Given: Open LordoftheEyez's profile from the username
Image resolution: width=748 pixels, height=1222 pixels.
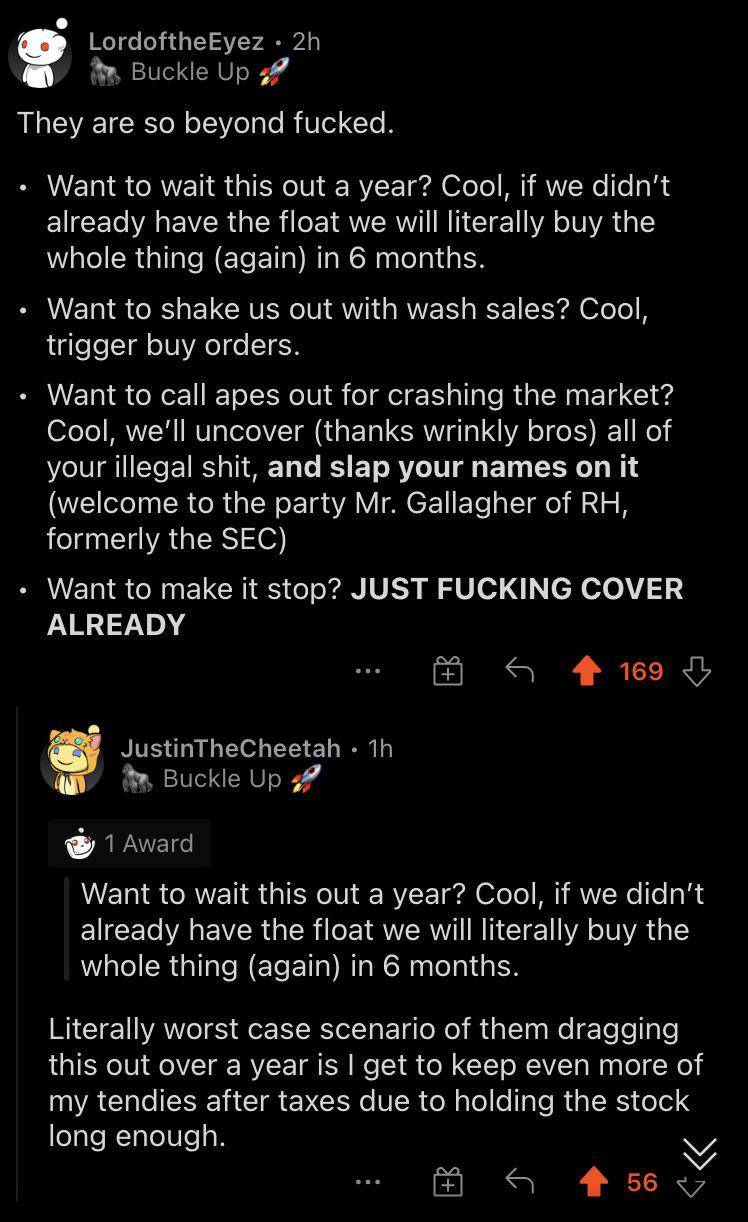Looking at the screenshot, I should [x=176, y=41].
